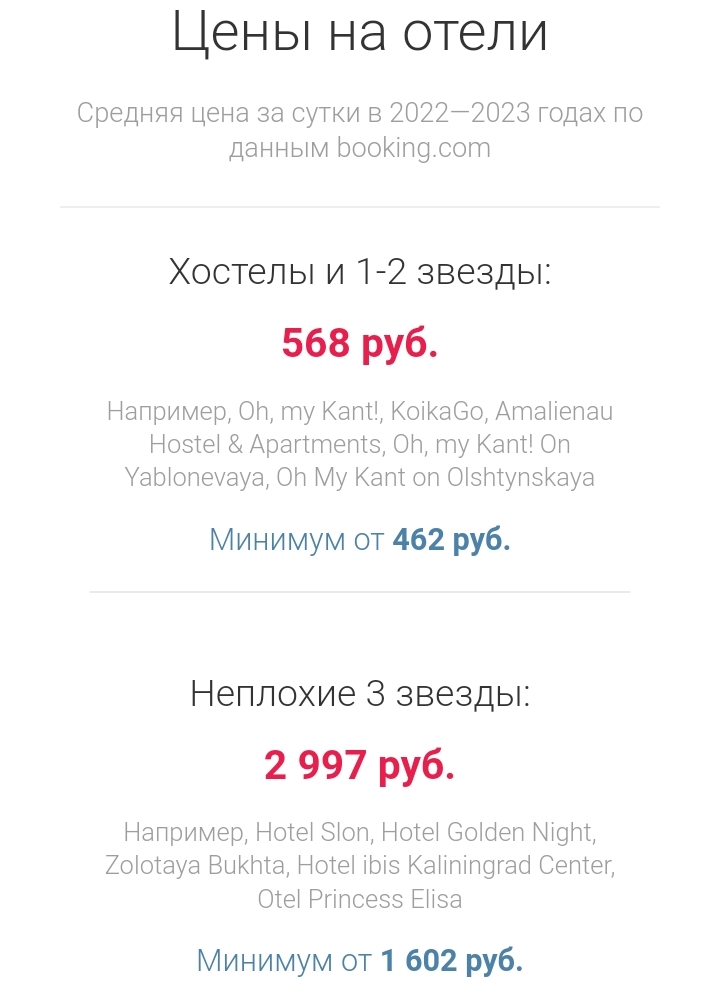Open the 'Минимум от 1 602 руб.' link
The height and width of the screenshot is (989, 720).
pyautogui.click(x=359, y=961)
